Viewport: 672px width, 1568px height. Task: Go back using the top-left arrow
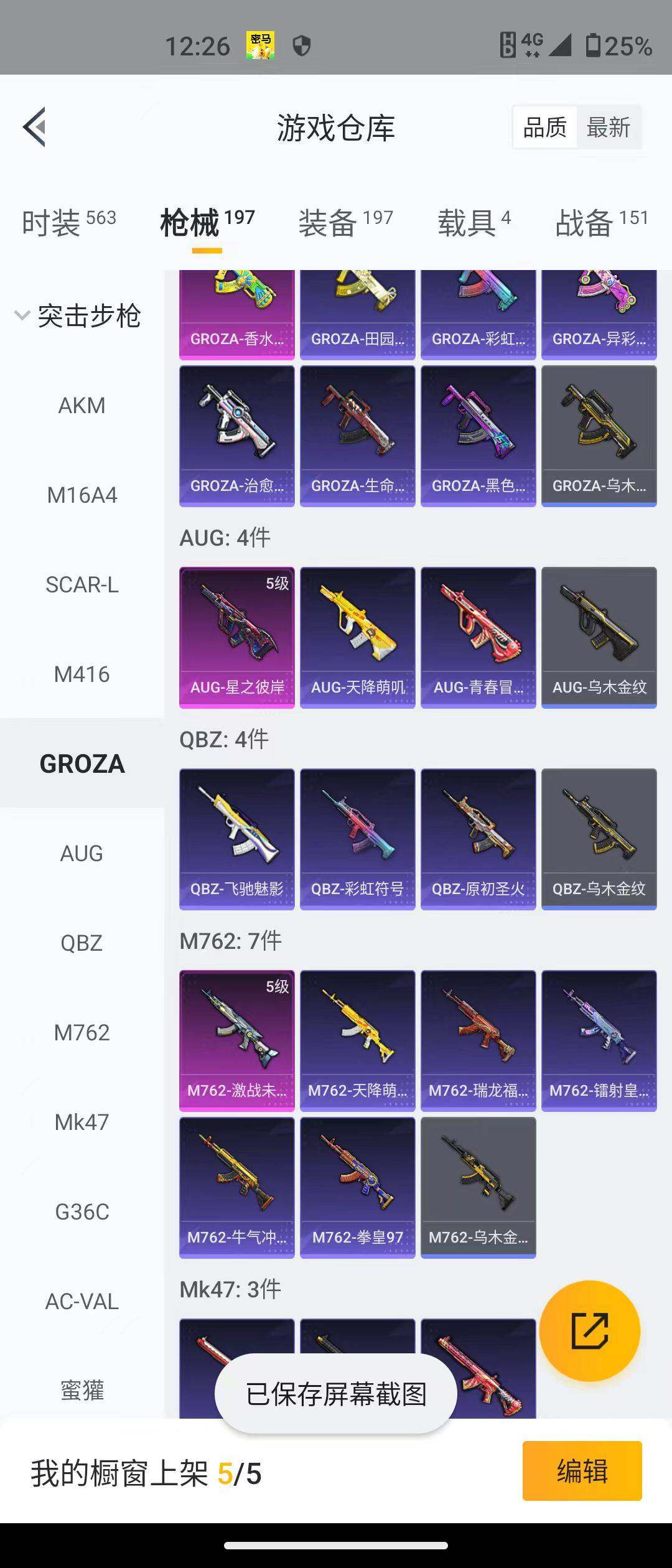(x=35, y=127)
